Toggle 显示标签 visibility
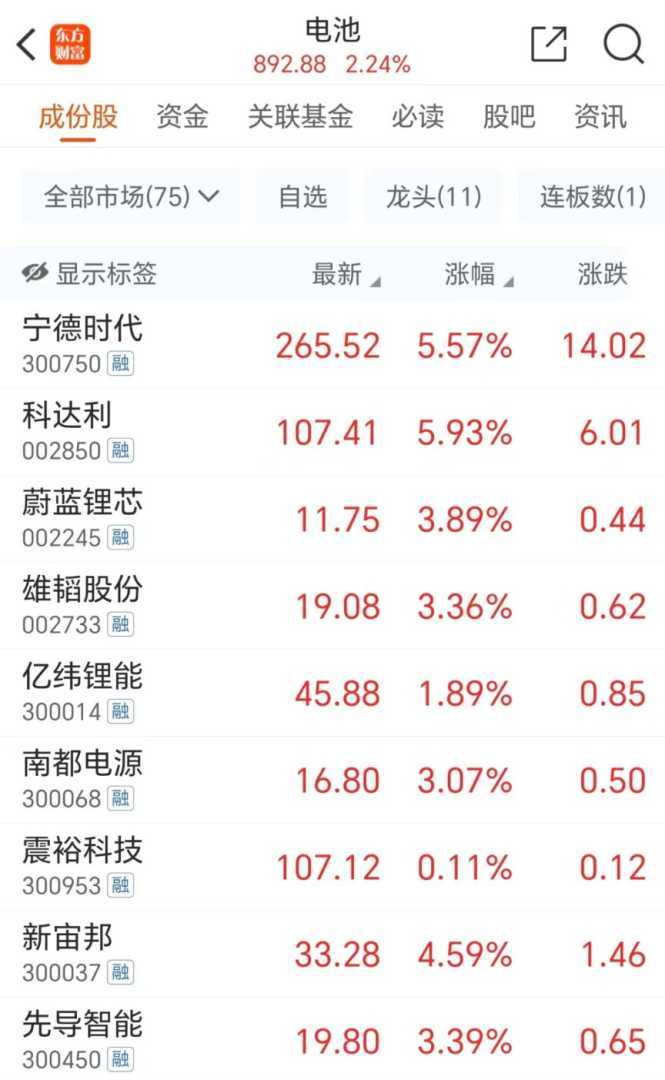 tap(90, 274)
